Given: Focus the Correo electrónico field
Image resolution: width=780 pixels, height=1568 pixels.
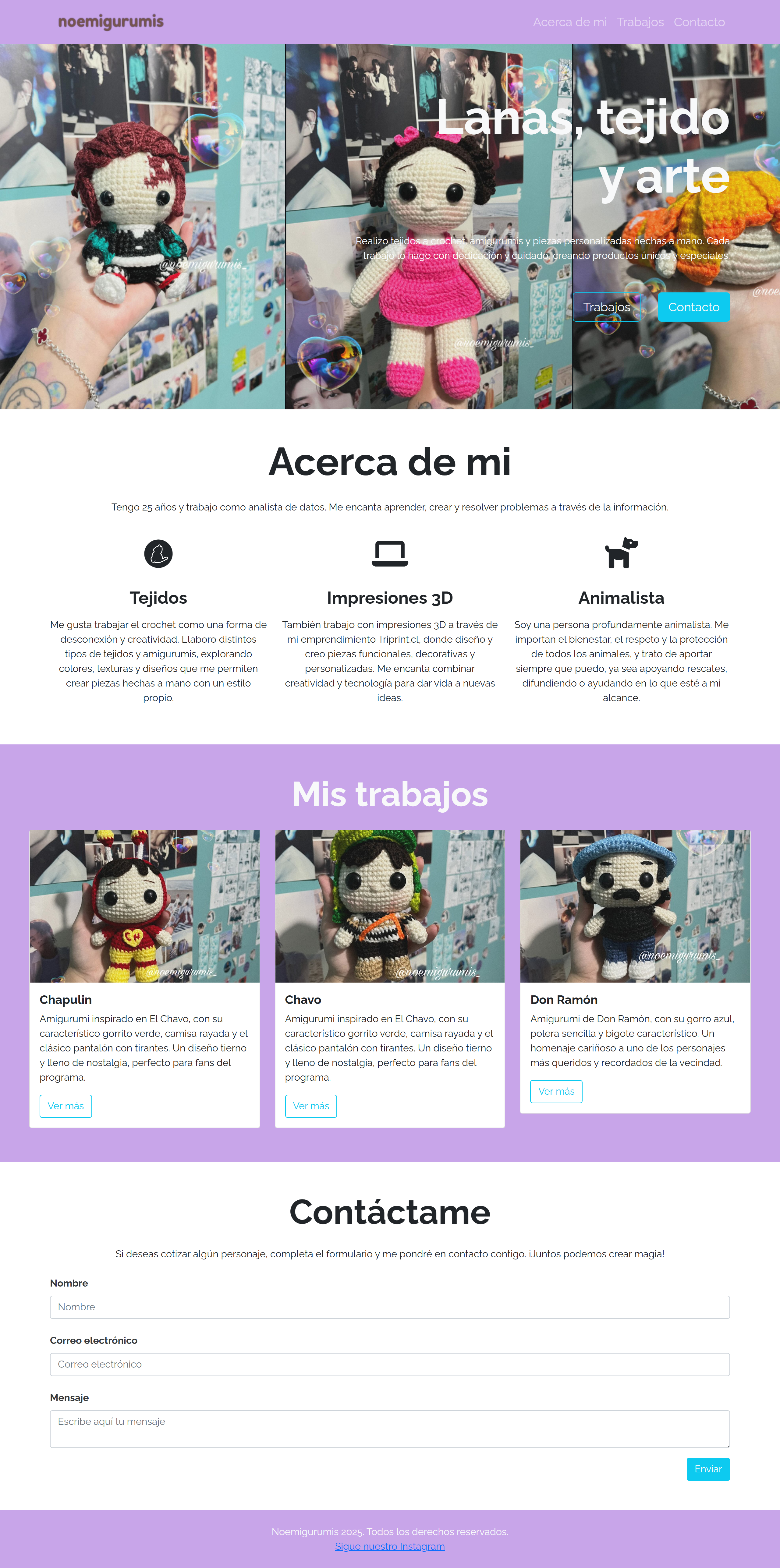Looking at the screenshot, I should 390,1364.
